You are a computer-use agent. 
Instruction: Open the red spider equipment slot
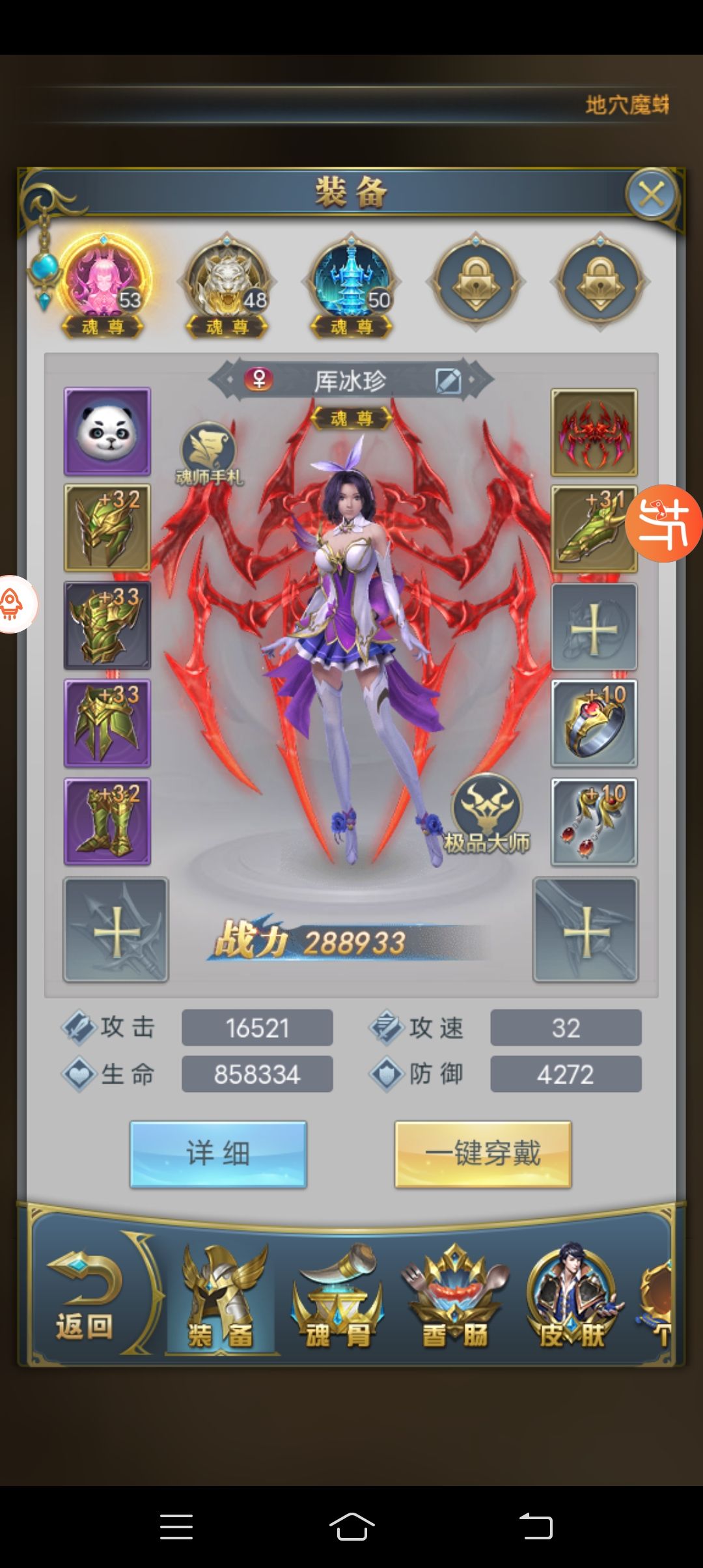(594, 432)
